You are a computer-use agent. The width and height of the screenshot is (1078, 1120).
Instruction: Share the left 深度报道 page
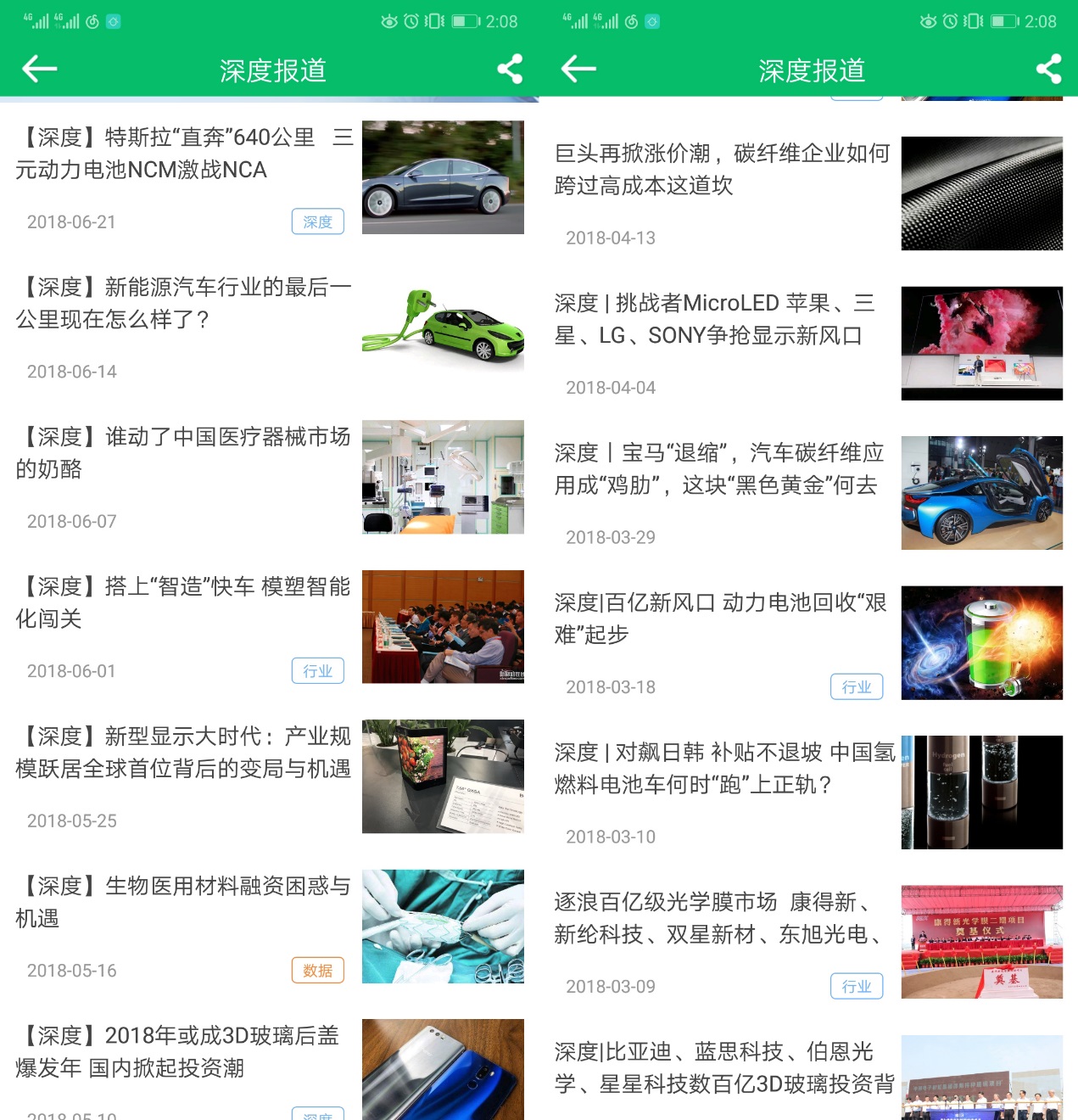point(510,70)
